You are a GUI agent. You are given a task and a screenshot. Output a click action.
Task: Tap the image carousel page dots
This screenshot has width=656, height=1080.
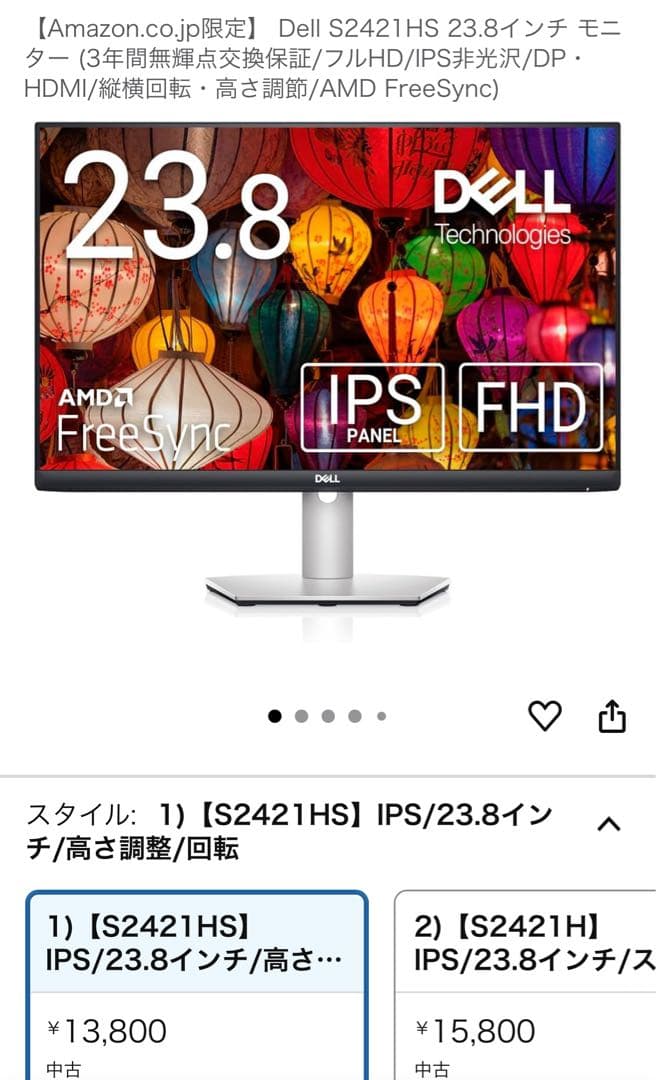click(x=327, y=716)
